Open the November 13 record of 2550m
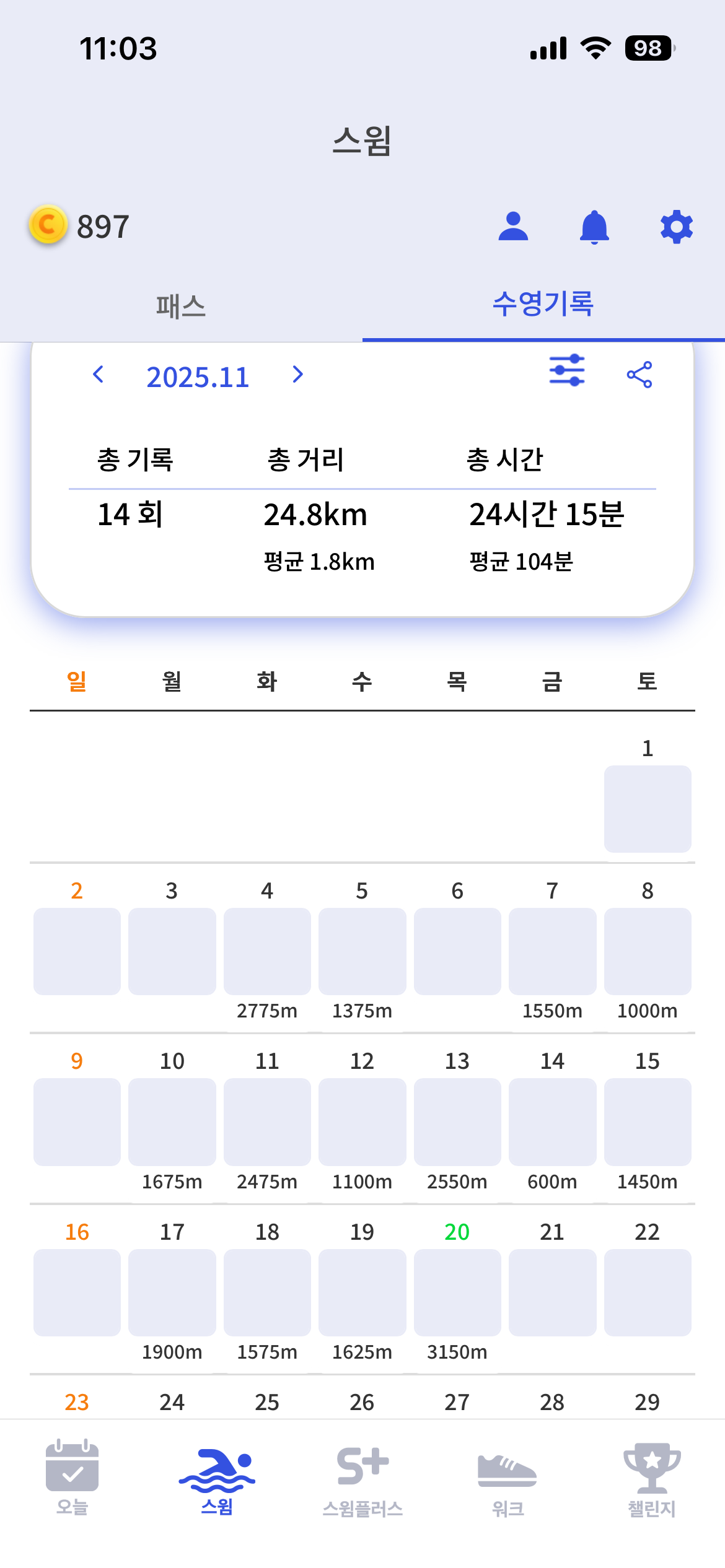Viewport: 725px width, 1568px height. point(457,1123)
